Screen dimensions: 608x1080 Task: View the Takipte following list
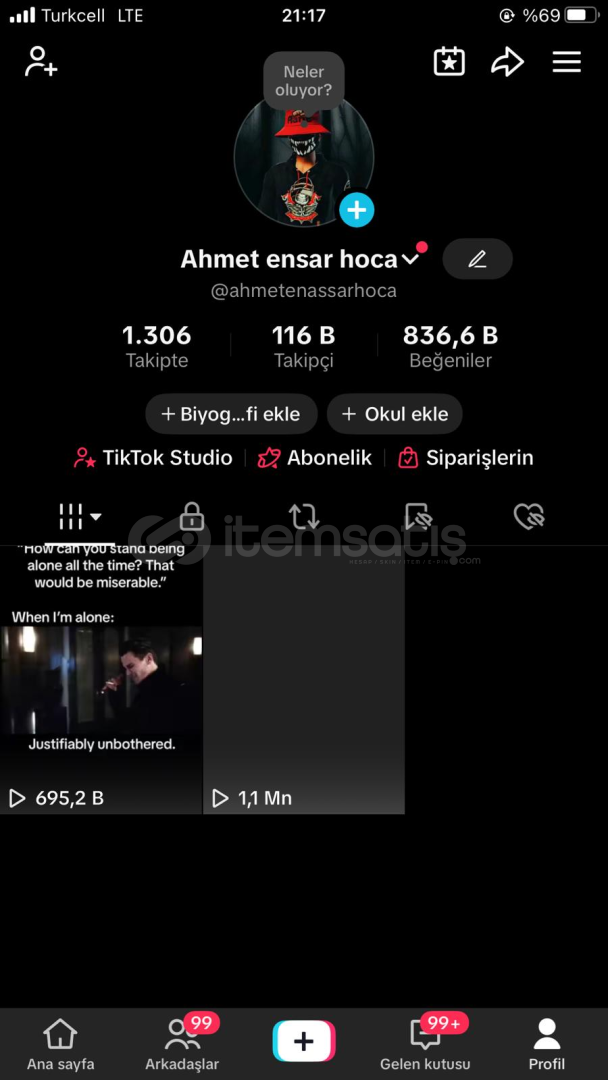pos(156,346)
